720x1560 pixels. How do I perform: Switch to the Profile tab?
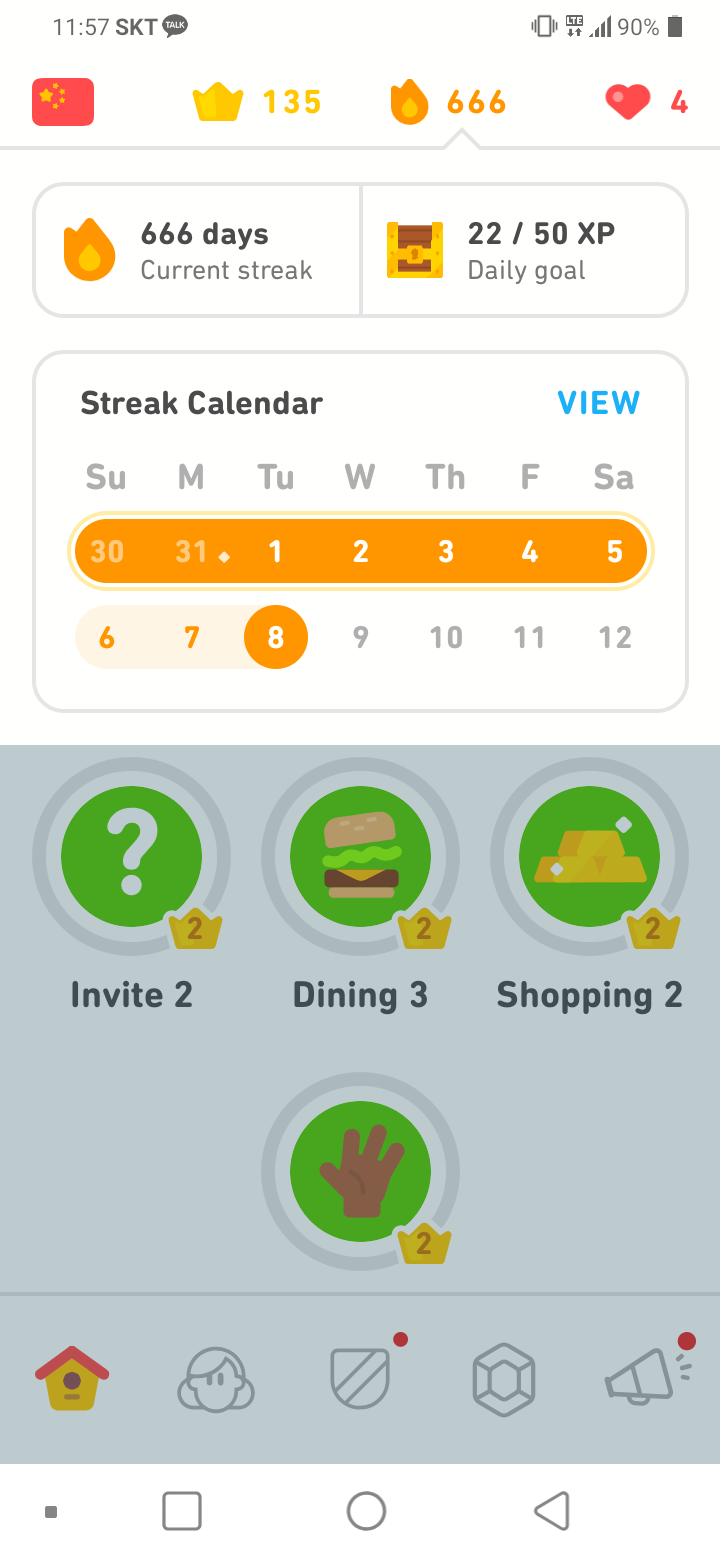[x=216, y=1379]
